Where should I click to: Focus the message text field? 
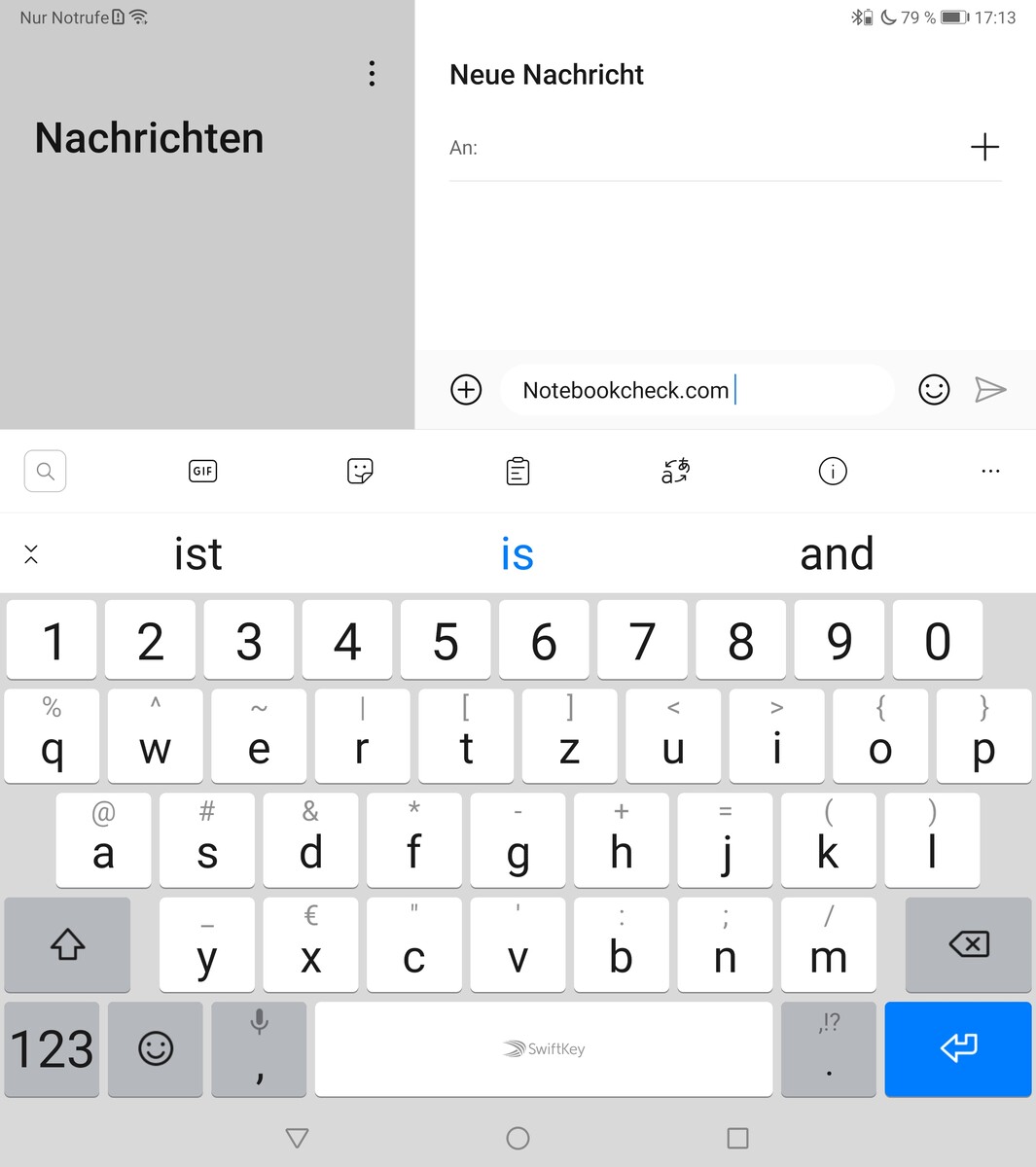coord(696,390)
